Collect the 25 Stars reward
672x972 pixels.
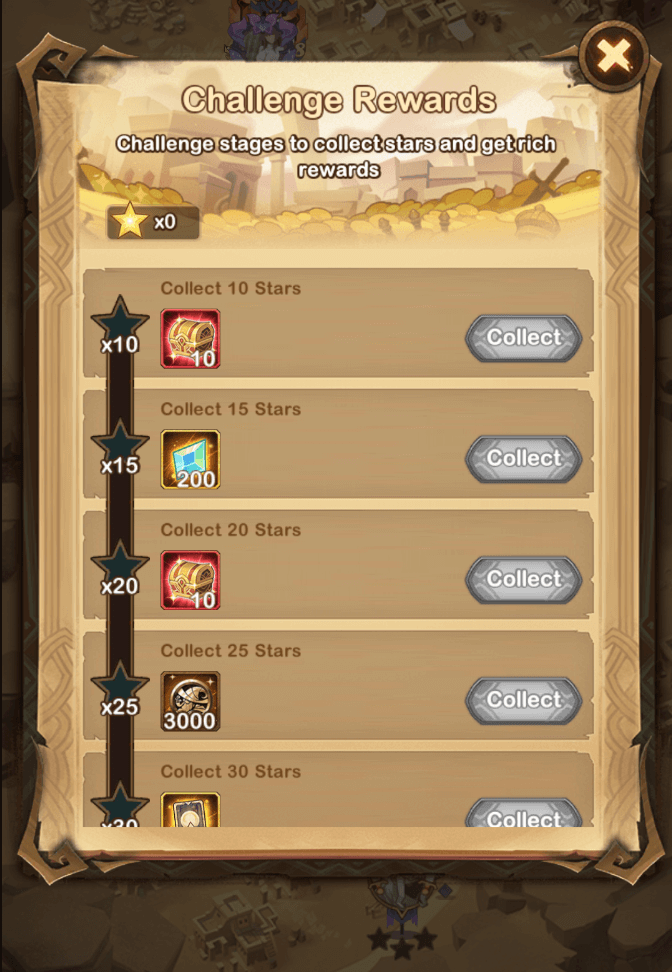point(523,701)
